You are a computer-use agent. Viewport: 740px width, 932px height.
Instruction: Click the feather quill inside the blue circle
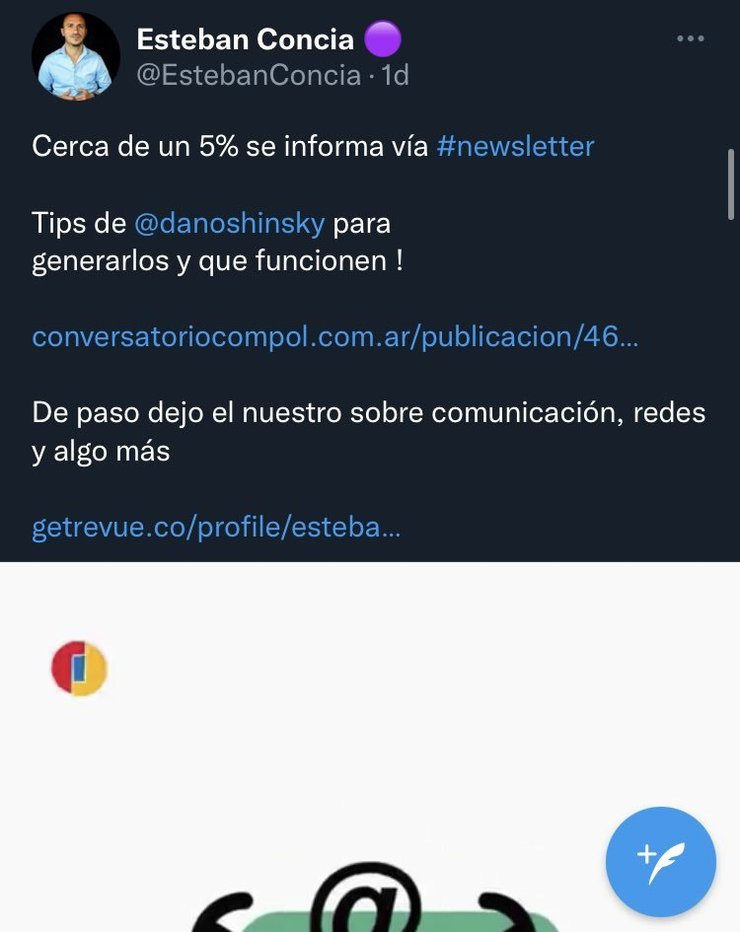668,865
